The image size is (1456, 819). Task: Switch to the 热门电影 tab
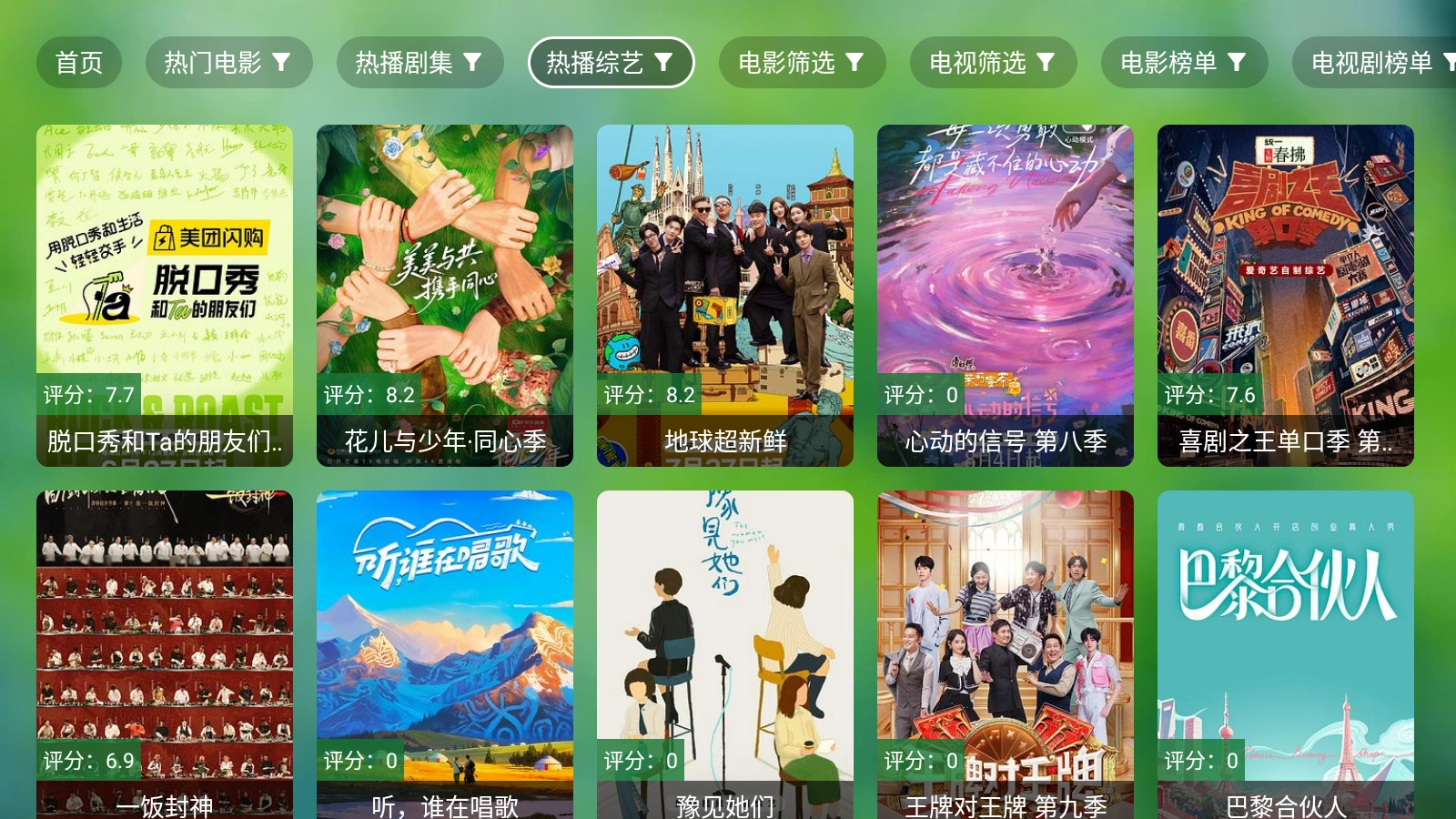228,63
